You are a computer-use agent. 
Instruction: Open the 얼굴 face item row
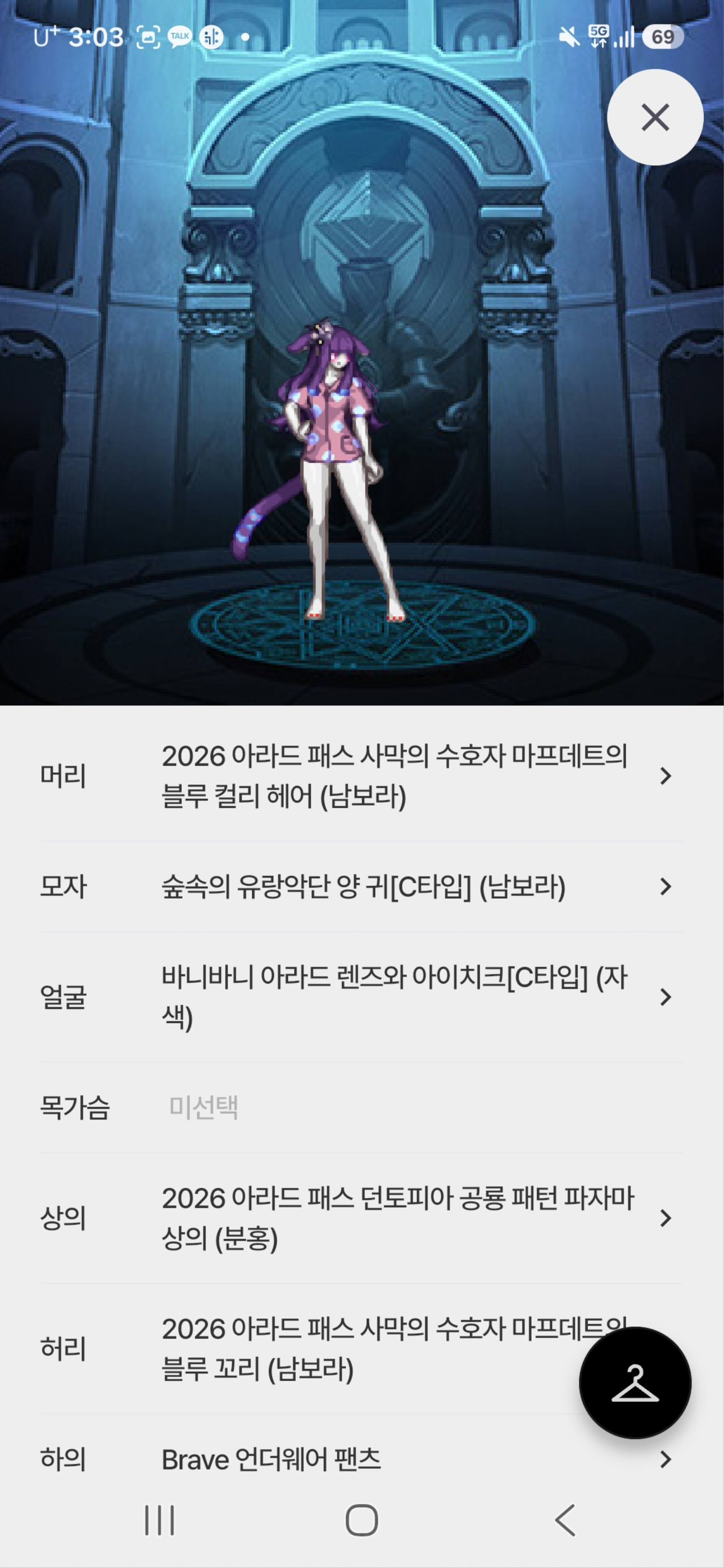pos(362,997)
